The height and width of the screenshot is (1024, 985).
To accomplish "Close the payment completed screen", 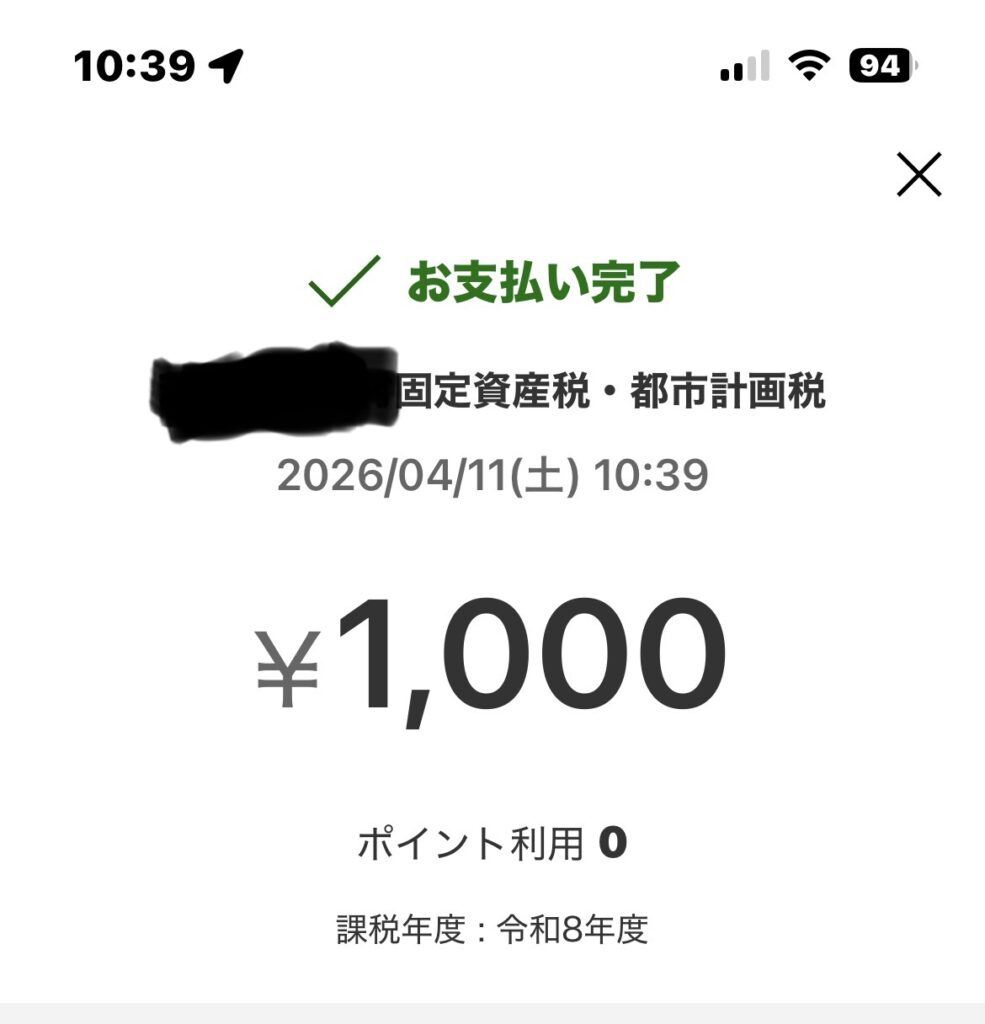I will 918,175.
